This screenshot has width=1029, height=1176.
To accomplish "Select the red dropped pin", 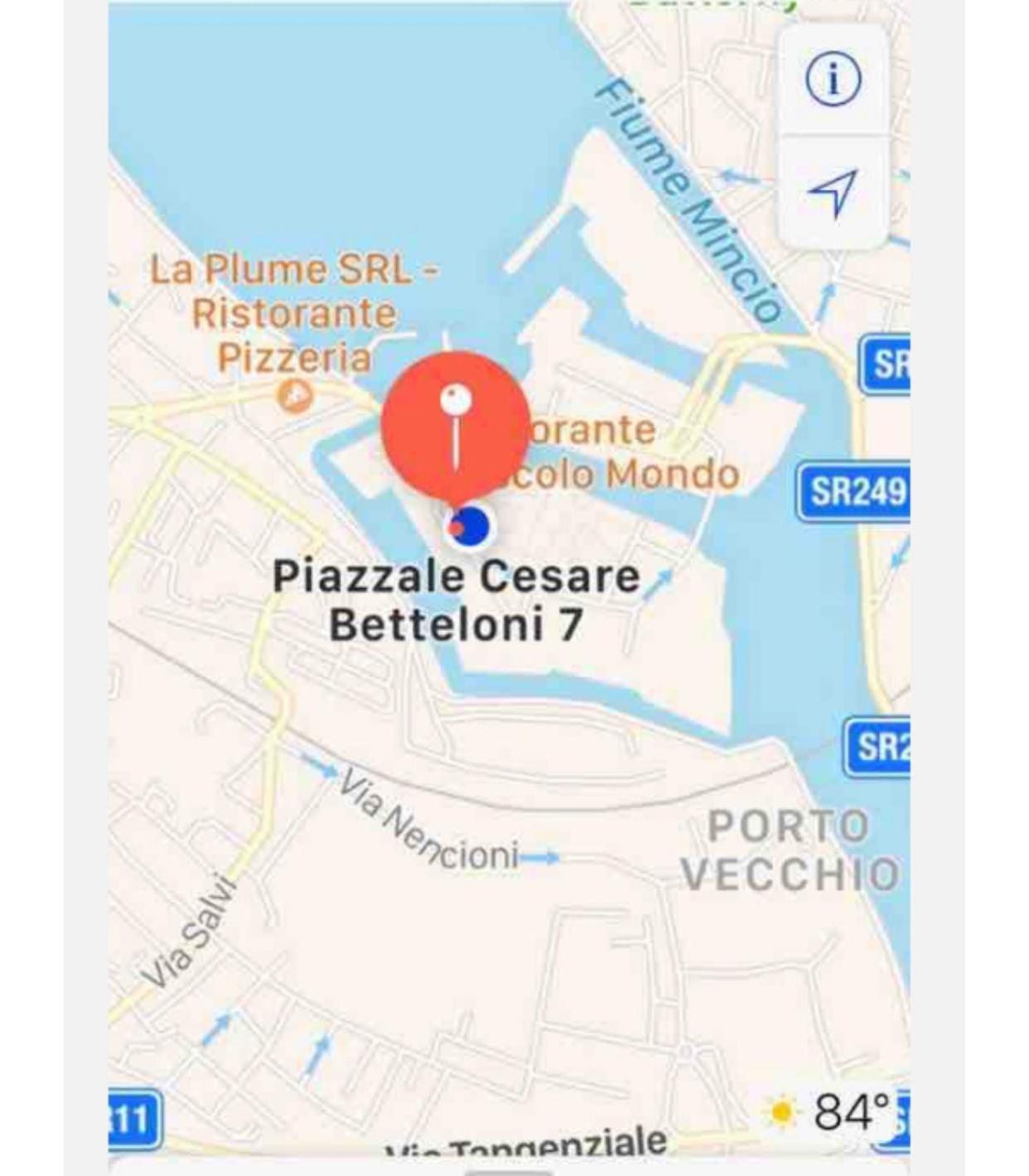I will (455, 427).
